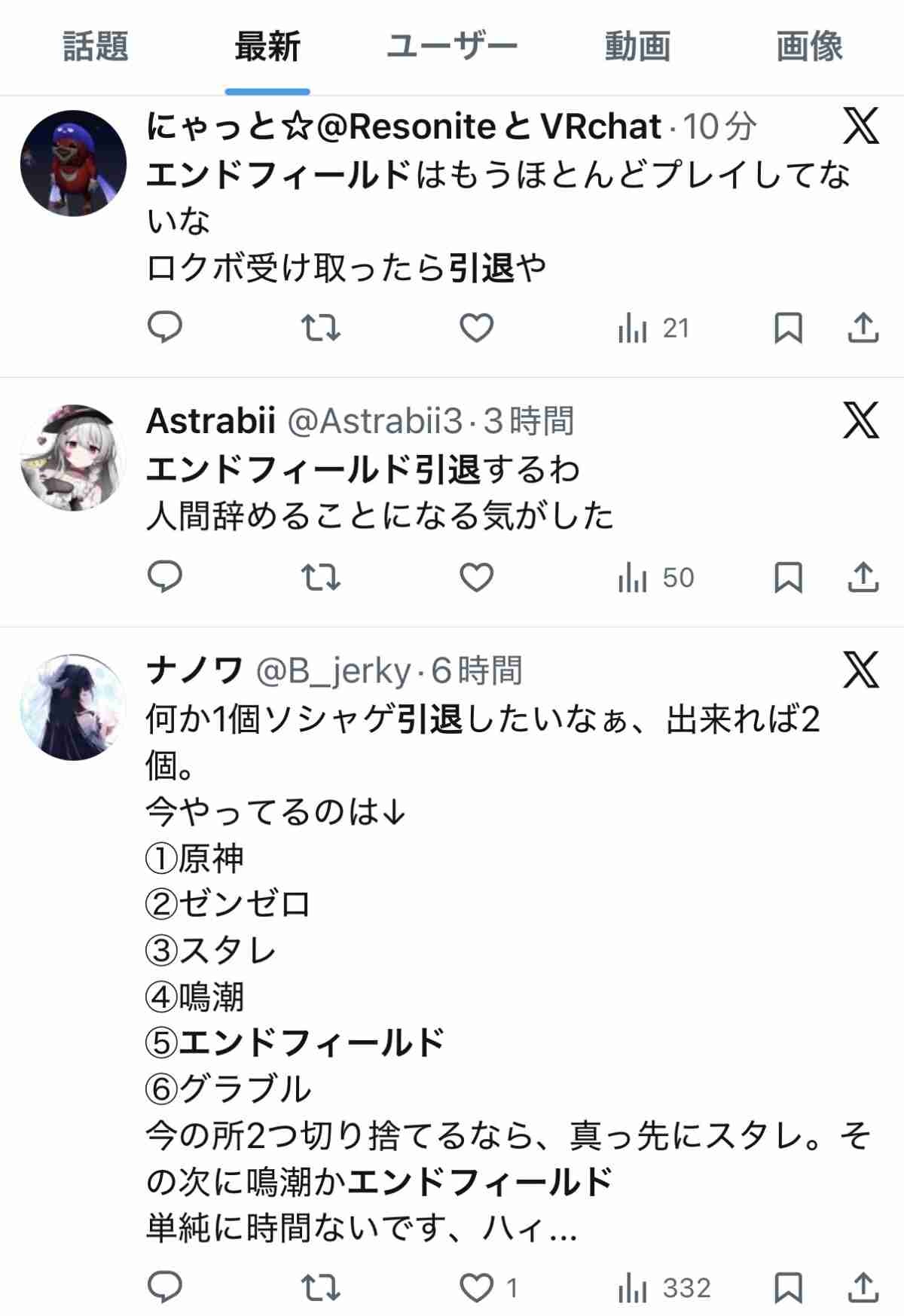This screenshot has width=904, height=1316.
Task: Like にゃっと☆'s post
Action: (x=476, y=328)
